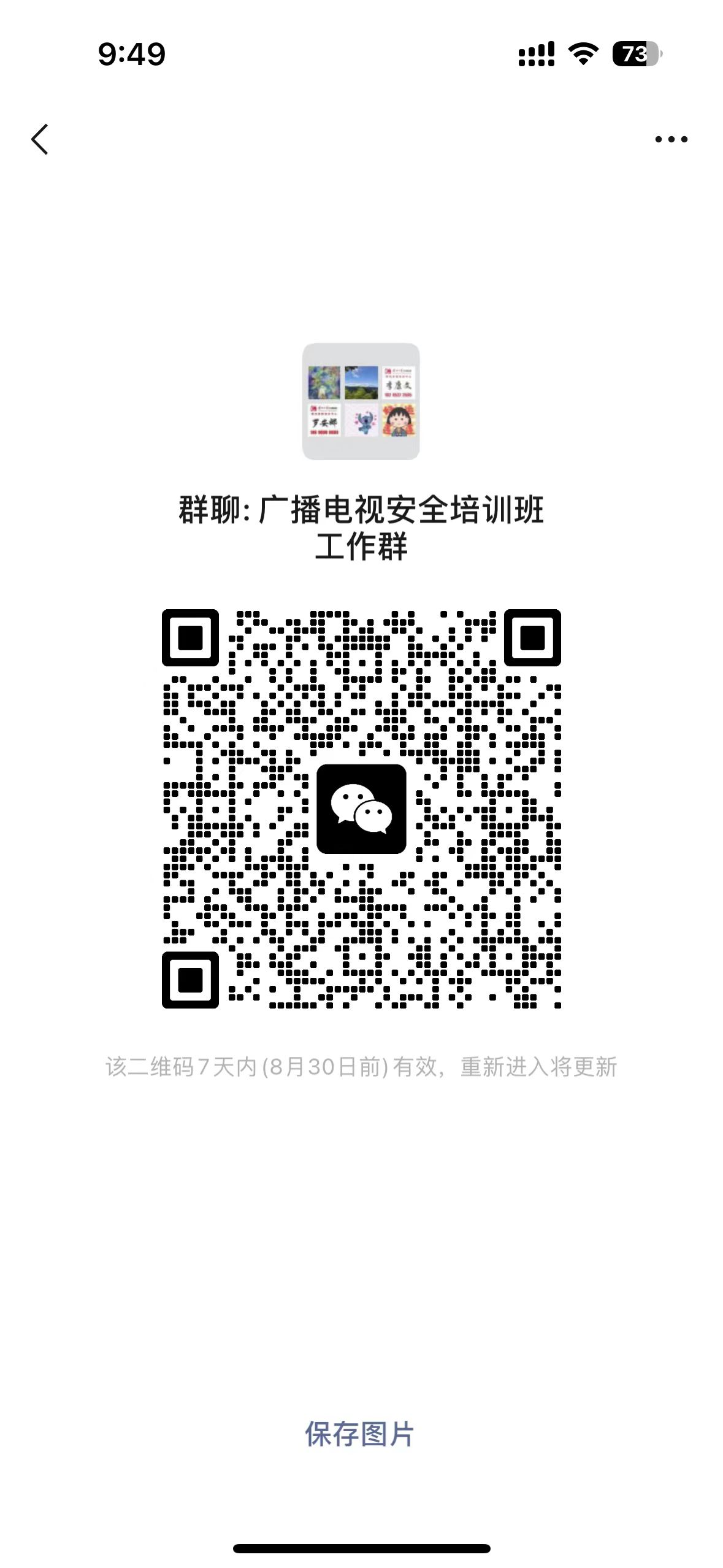Go back using the back arrow
This screenshot has width=723, height=1568.
40,139
